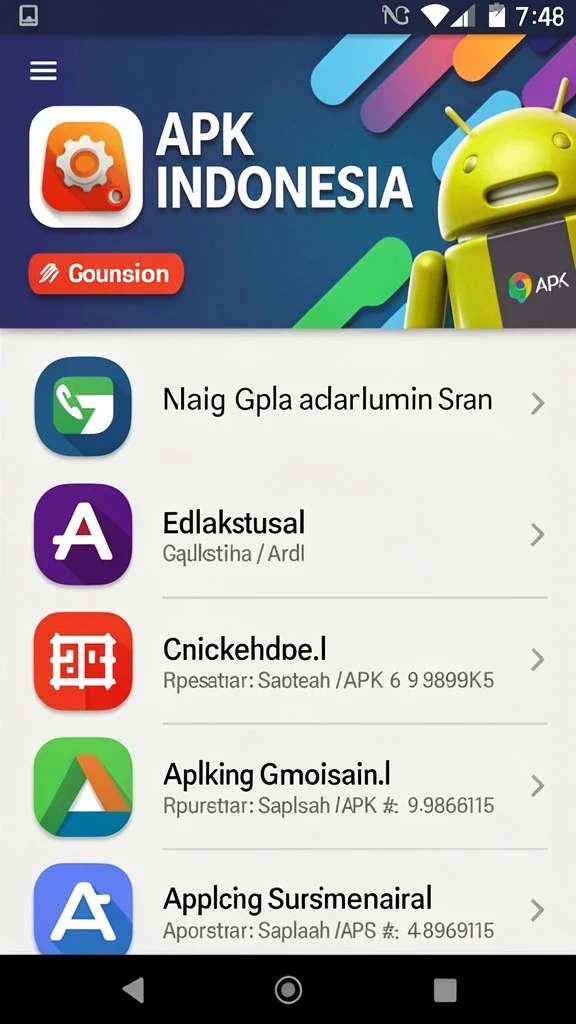Viewport: 576px width, 1024px height.
Task: Go back with the system back button
Action: pyautogui.click(x=133, y=990)
